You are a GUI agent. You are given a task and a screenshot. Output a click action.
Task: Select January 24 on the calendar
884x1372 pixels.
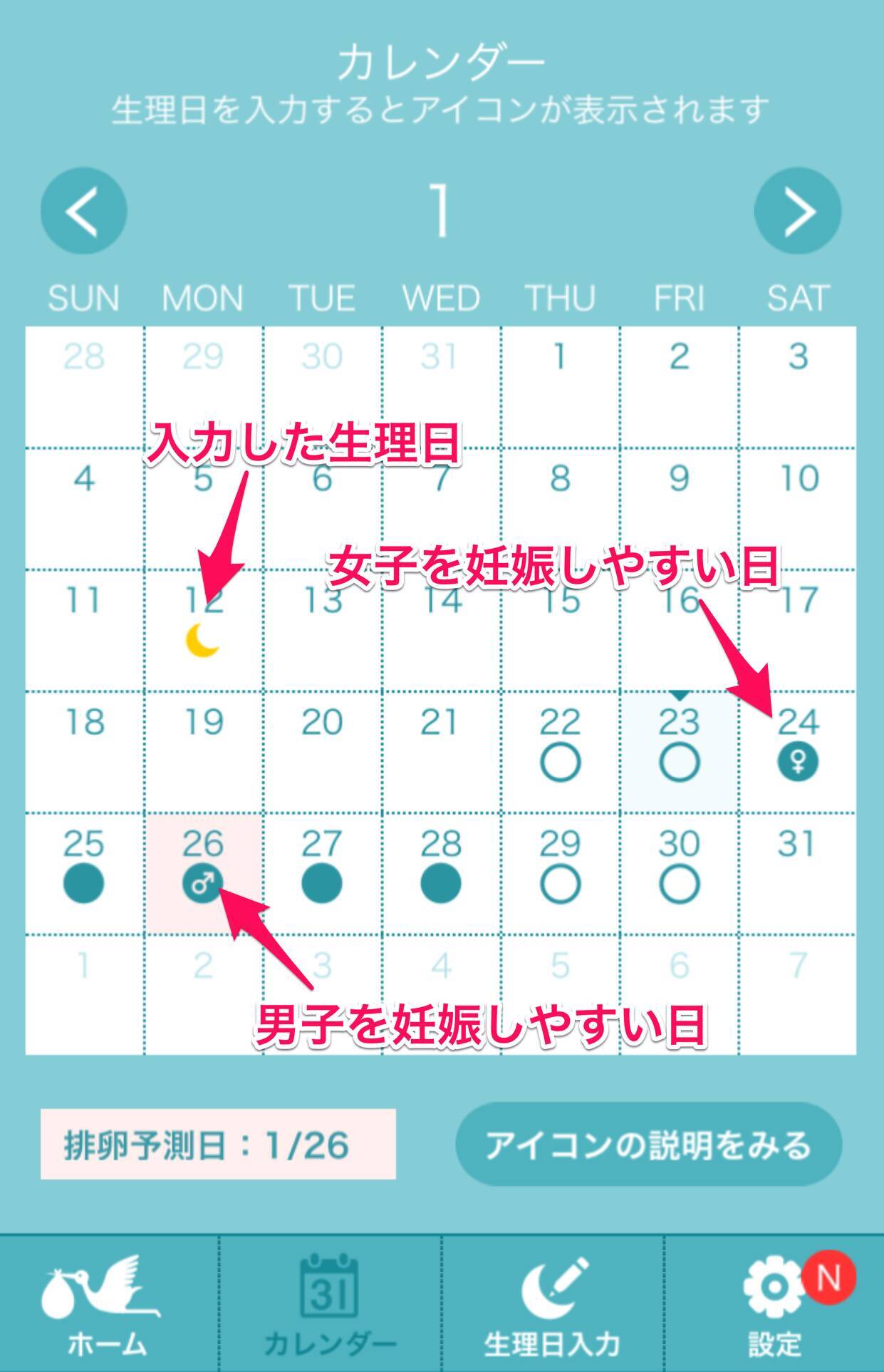[797, 751]
